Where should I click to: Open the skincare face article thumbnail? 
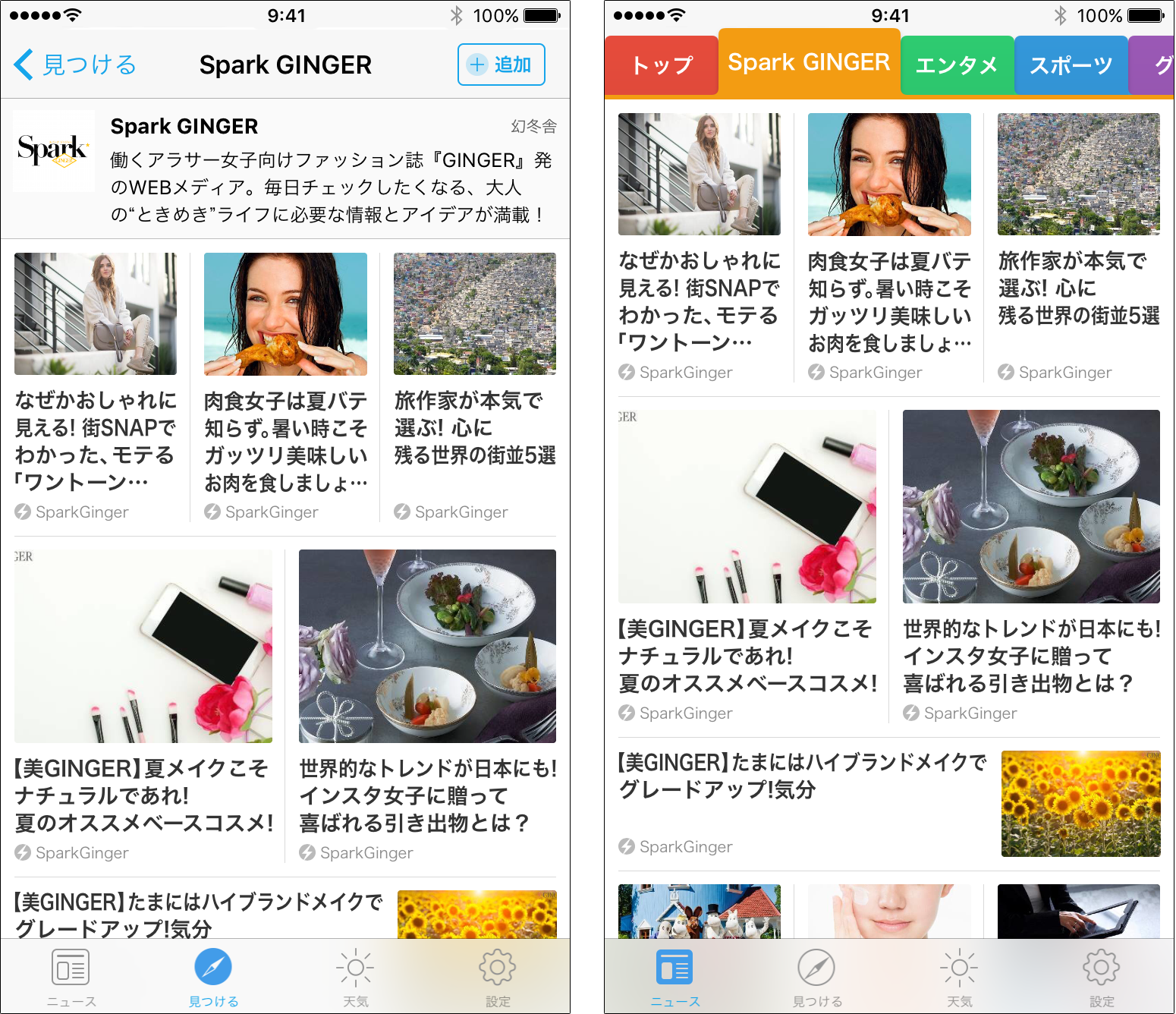(889, 912)
